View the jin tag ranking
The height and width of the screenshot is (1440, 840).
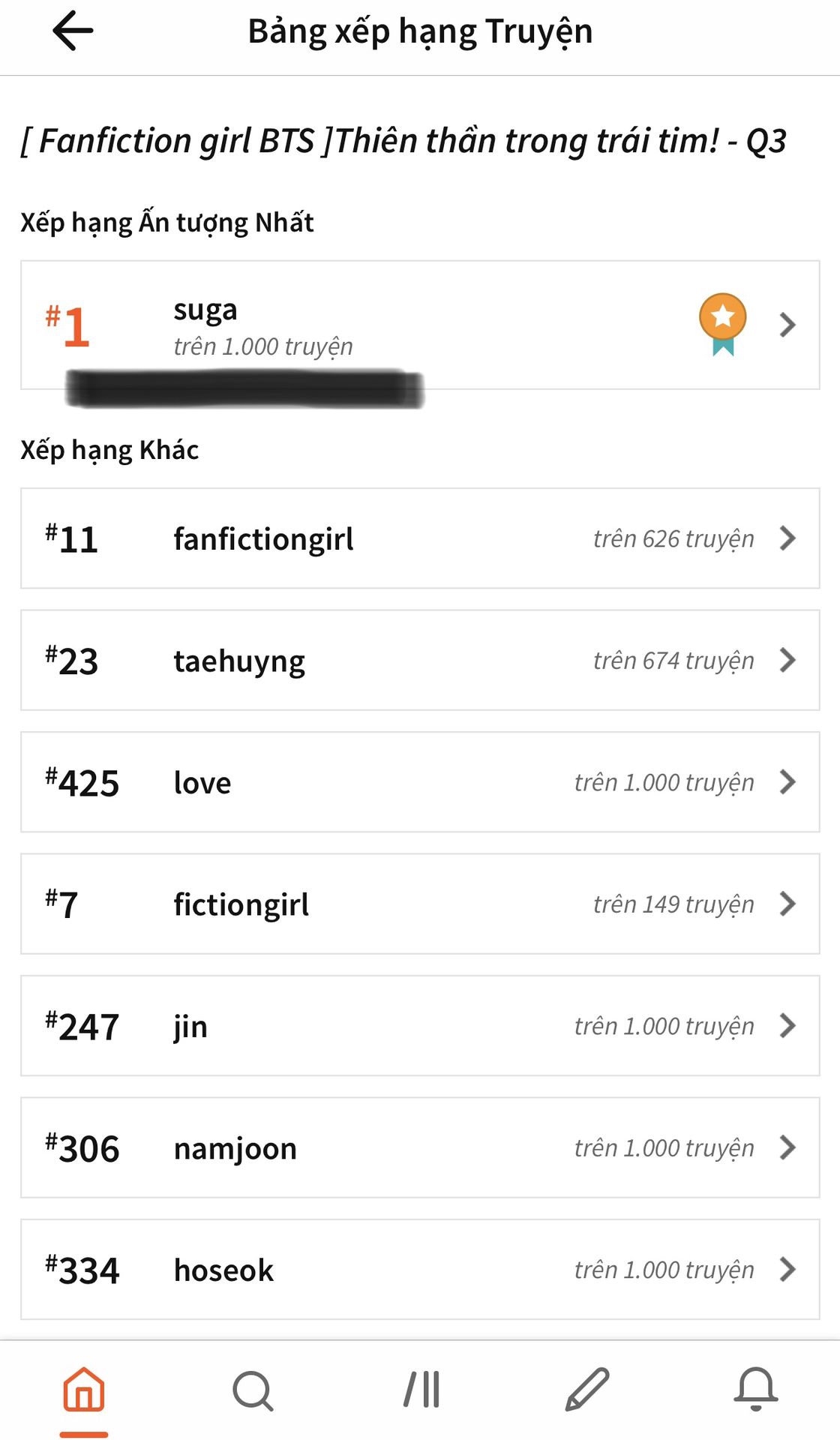[x=420, y=1026]
